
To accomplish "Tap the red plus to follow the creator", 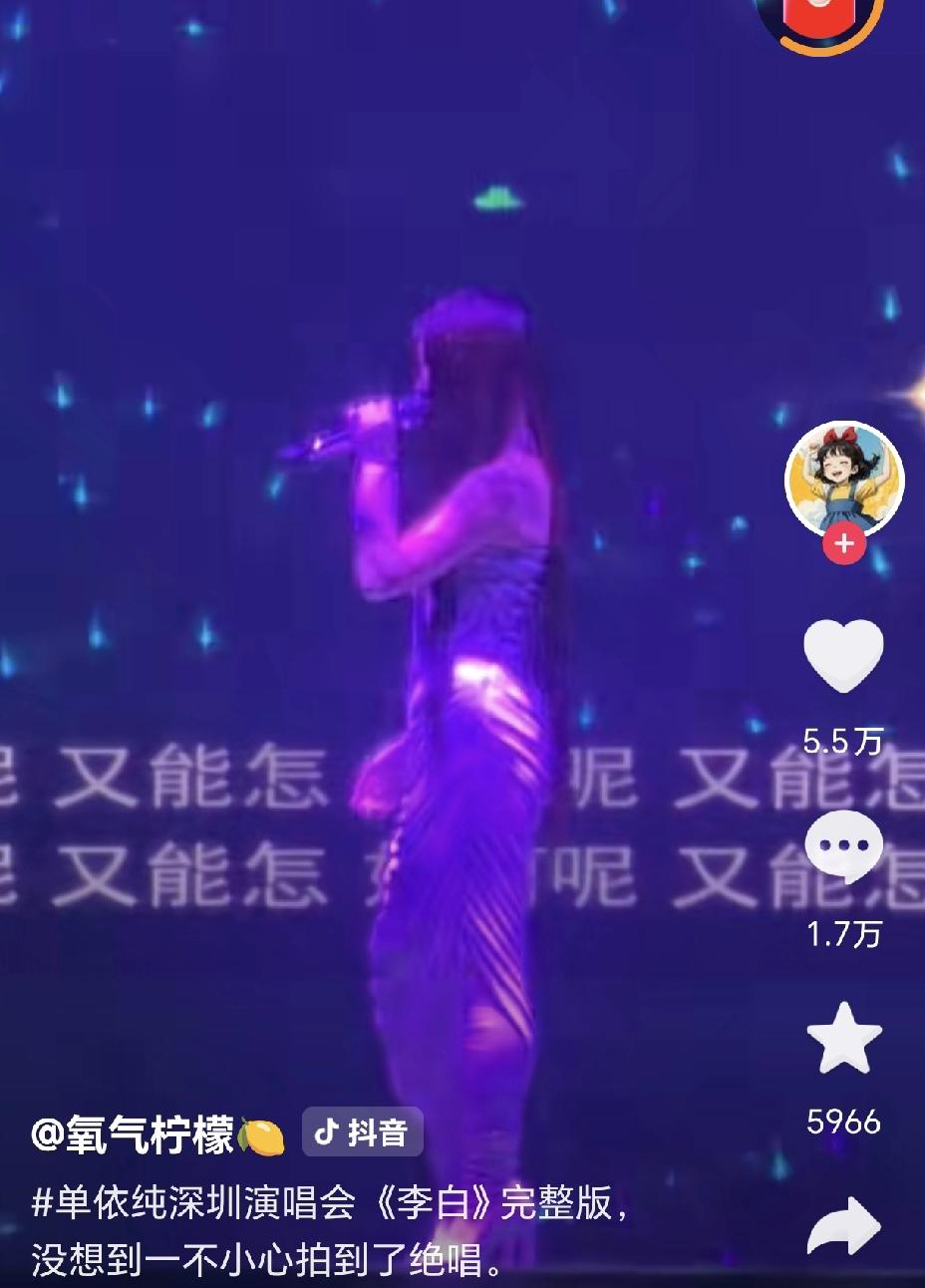I will [x=843, y=543].
